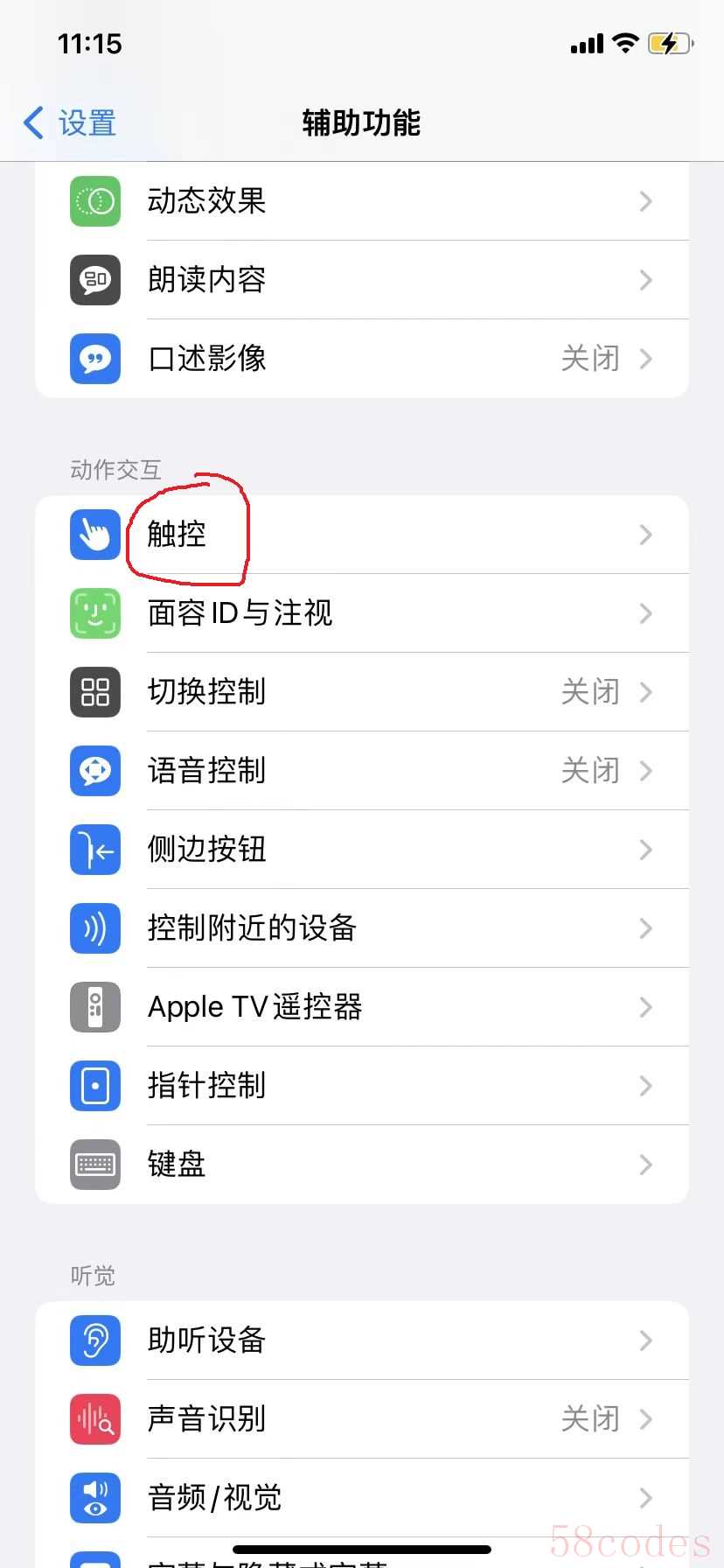Open 面容 ID 与注视
Viewport: 724px width, 1568px height.
click(x=362, y=613)
